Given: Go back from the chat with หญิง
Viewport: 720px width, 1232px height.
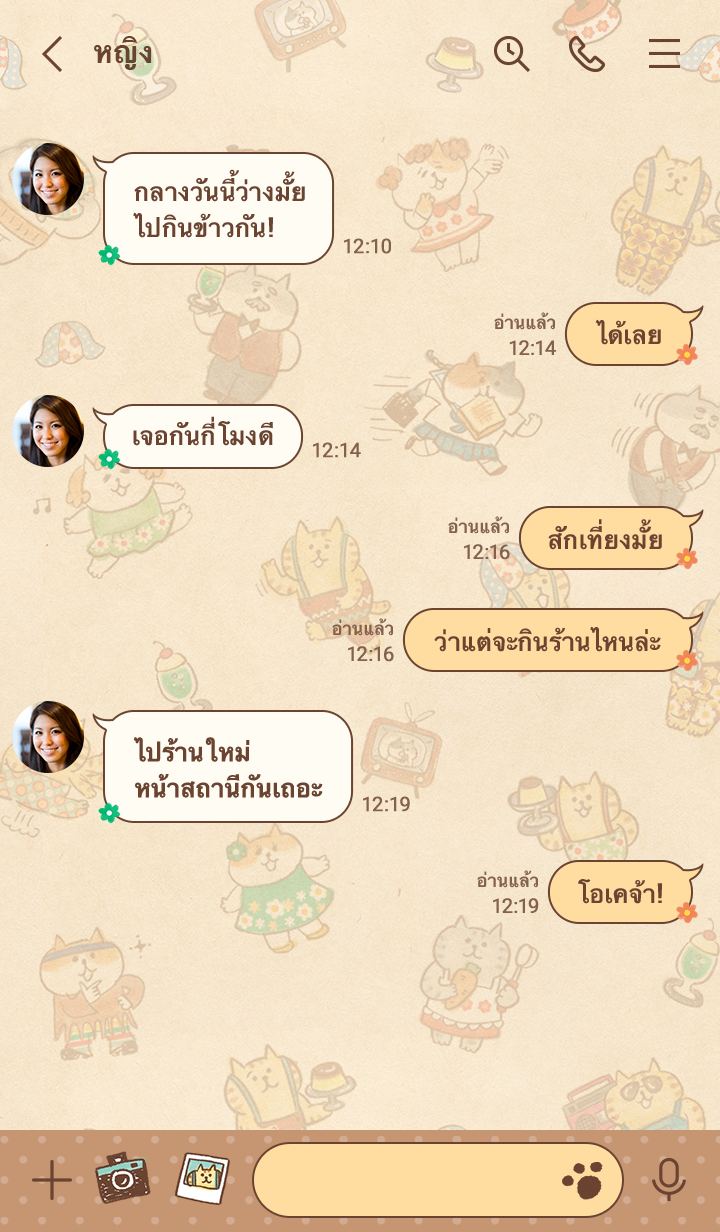Looking at the screenshot, I should [x=52, y=54].
